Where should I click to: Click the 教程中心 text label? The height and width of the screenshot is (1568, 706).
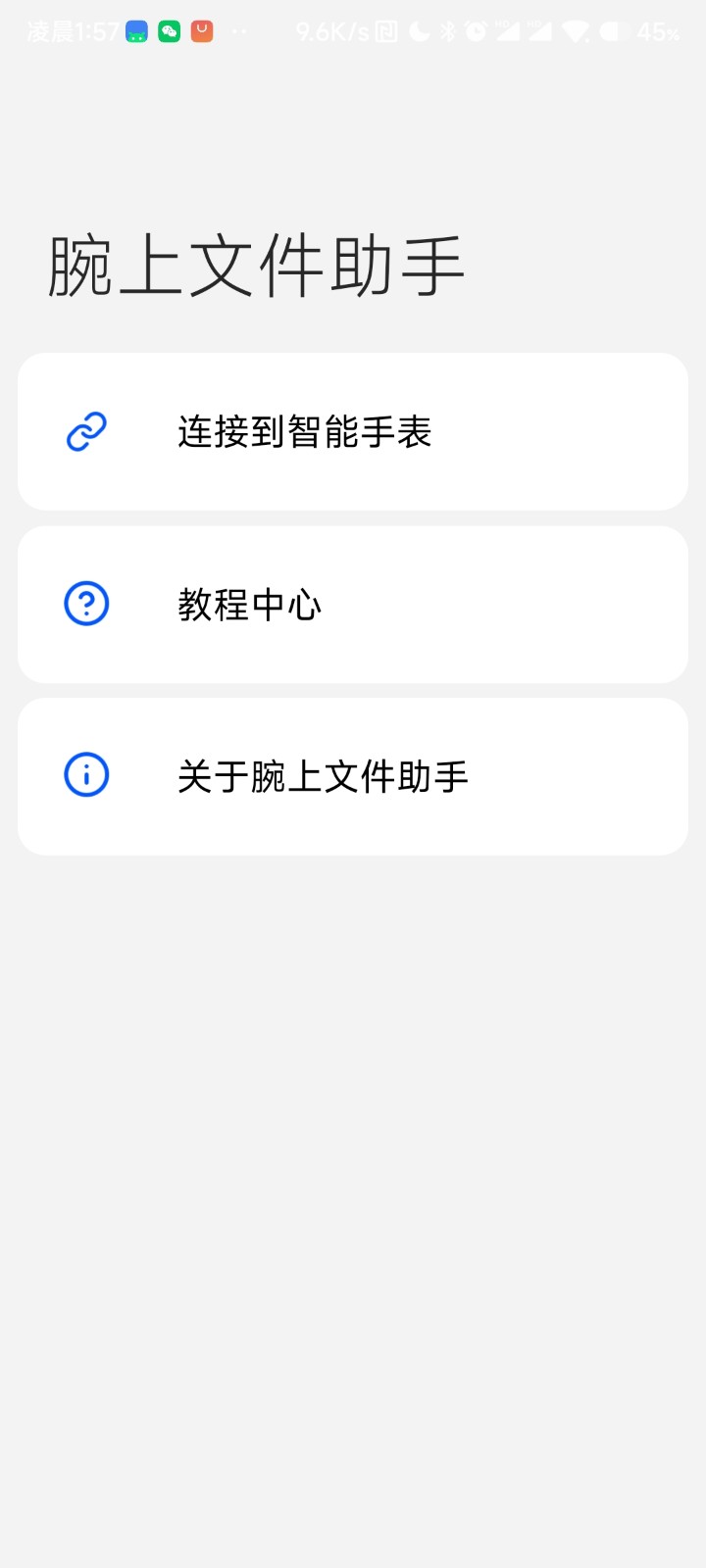[x=250, y=604]
